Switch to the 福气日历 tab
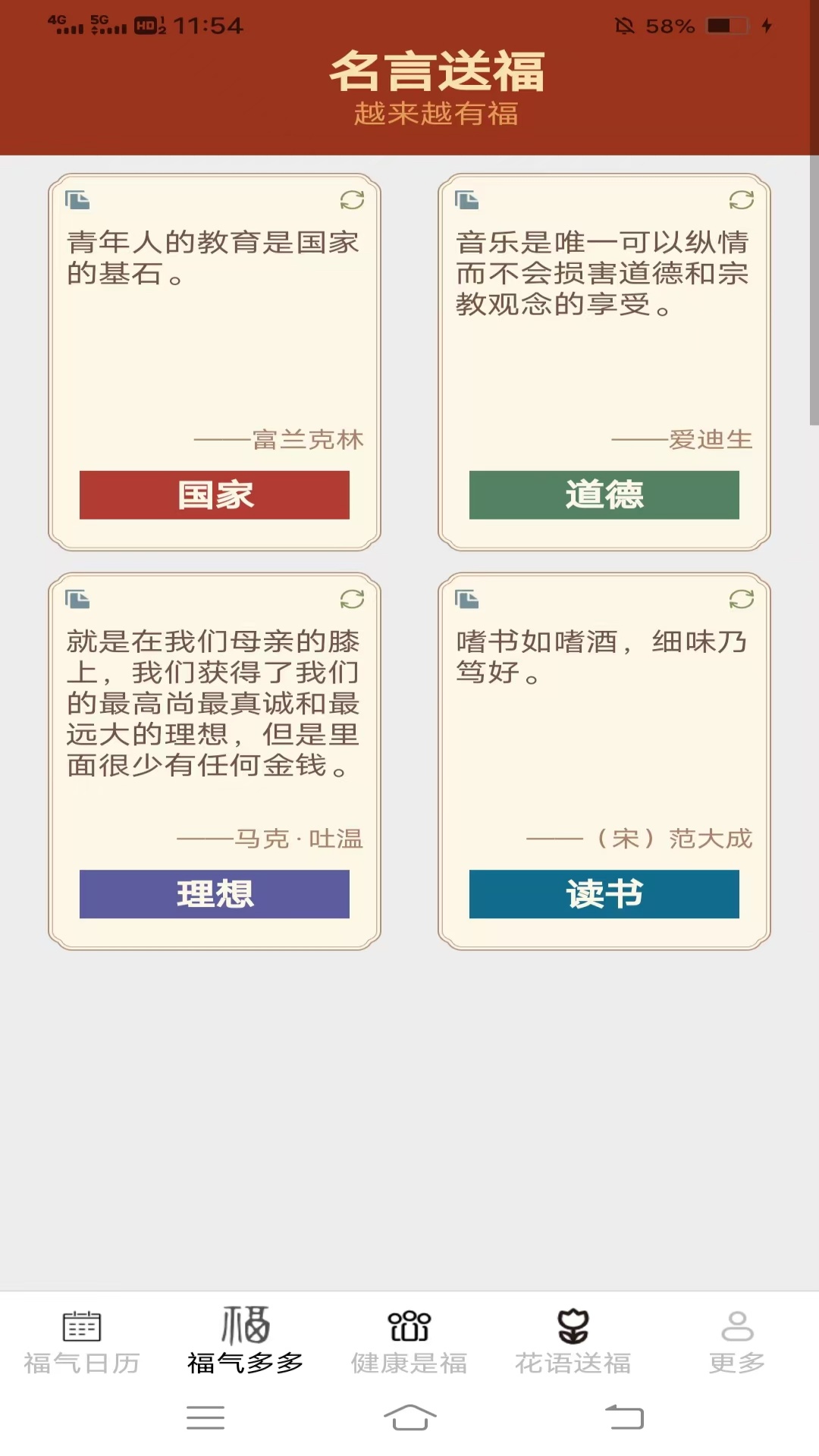The width and height of the screenshot is (819, 1456). (82, 1342)
